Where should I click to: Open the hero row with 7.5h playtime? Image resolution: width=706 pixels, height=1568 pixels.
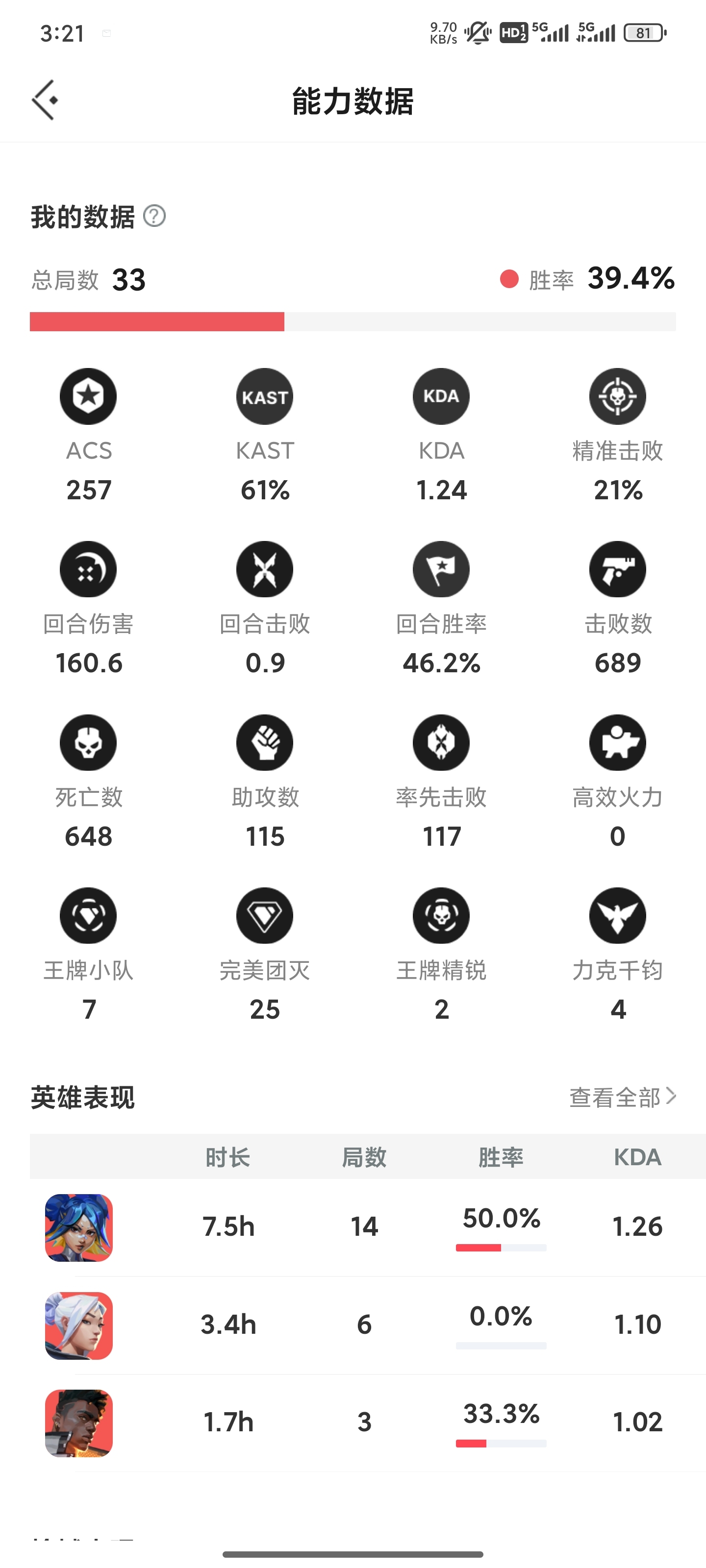click(365, 1227)
